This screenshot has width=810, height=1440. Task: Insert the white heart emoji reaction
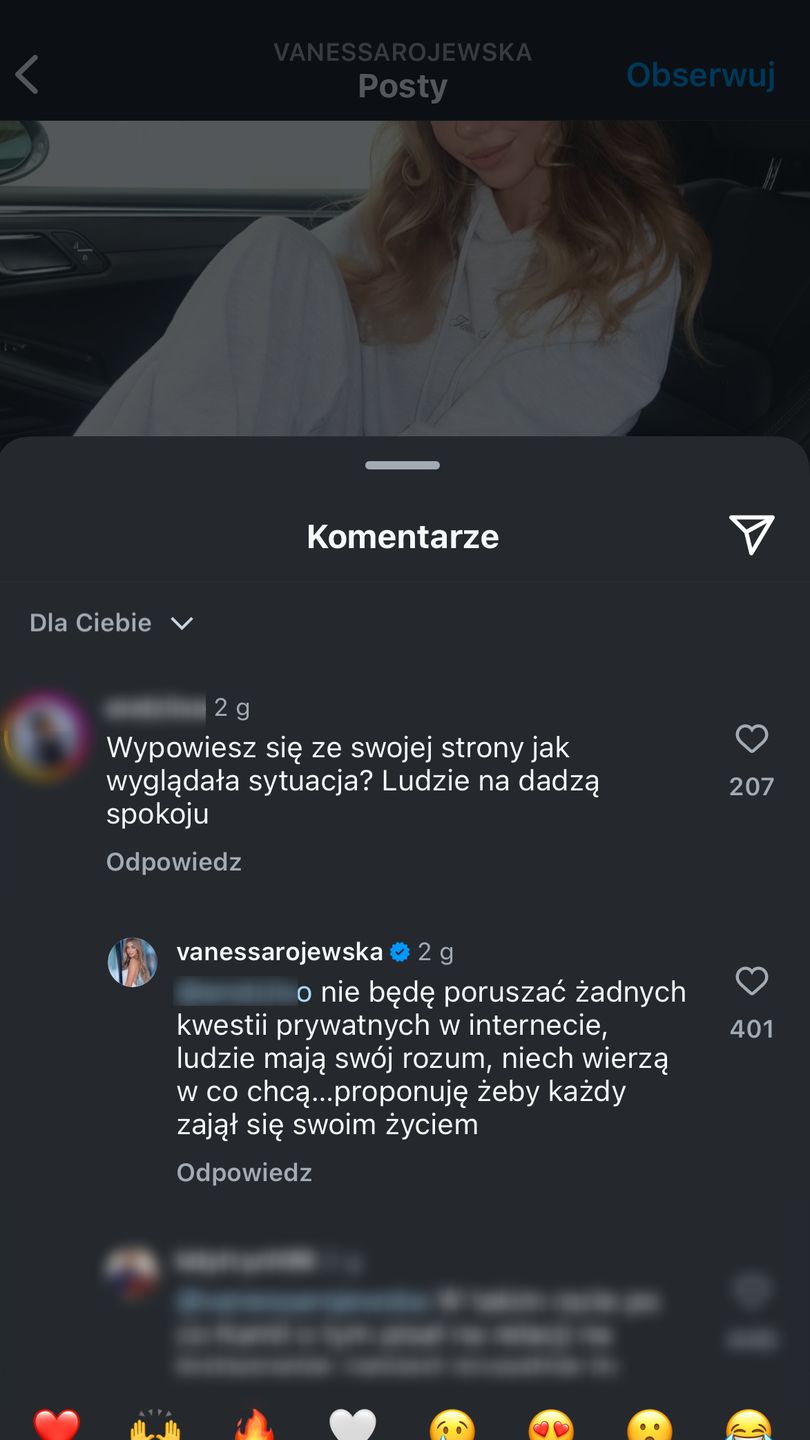point(353,1424)
